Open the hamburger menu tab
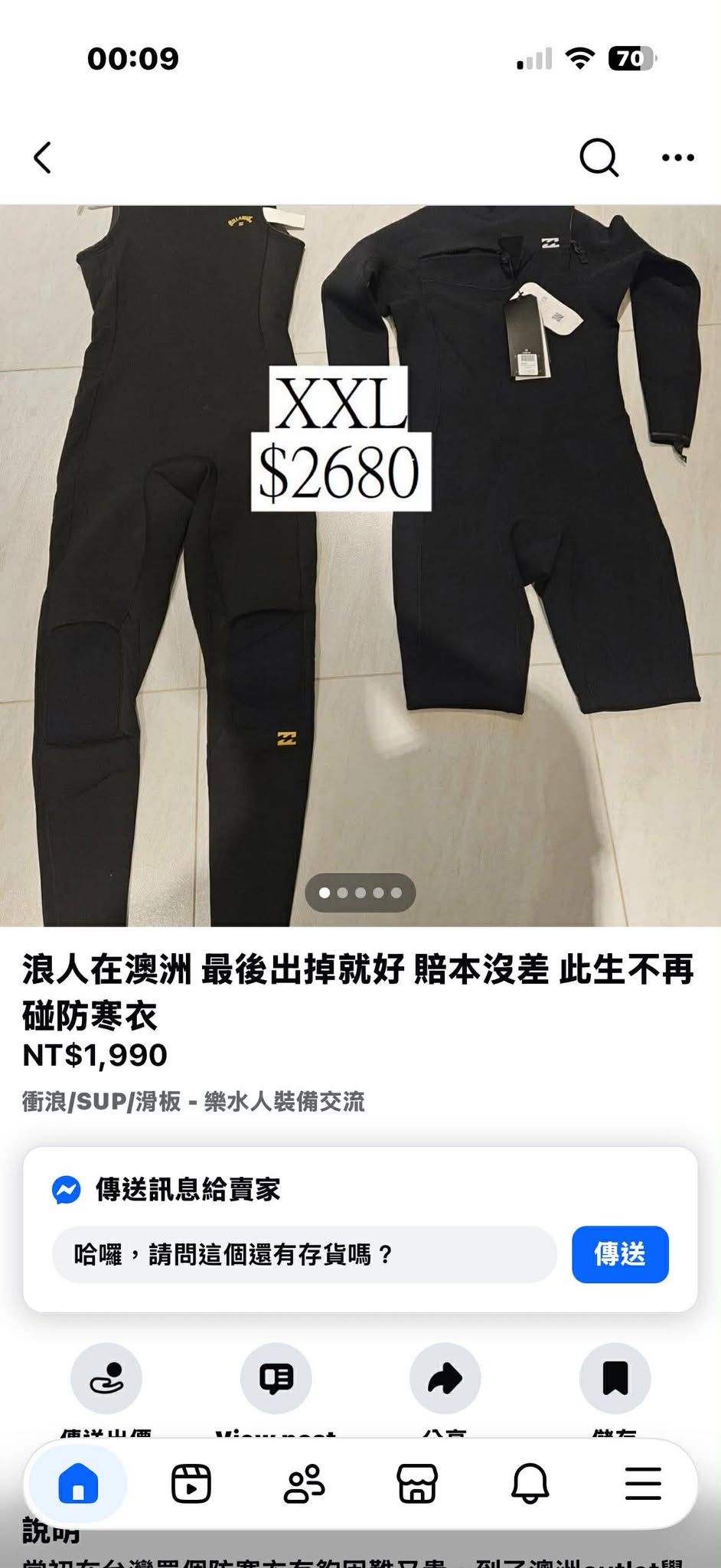Image resolution: width=721 pixels, height=1568 pixels. point(643,1485)
